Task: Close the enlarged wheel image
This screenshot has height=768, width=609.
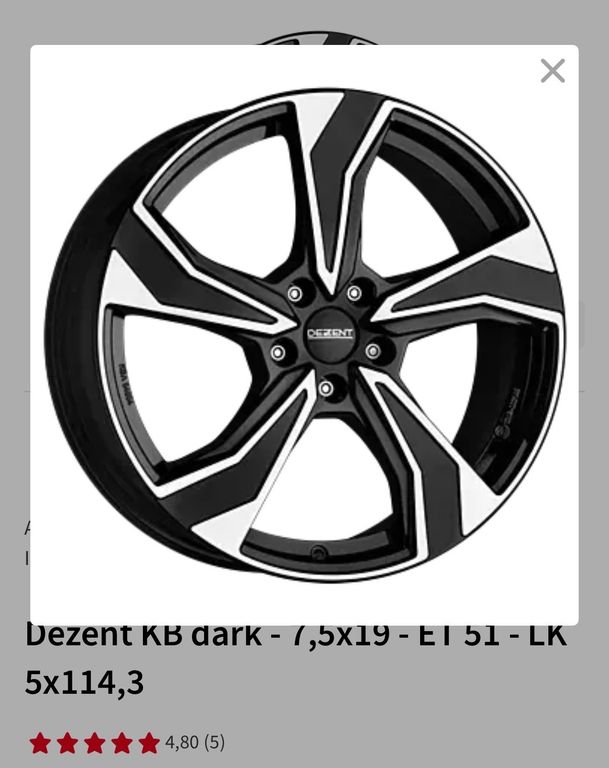Action: (552, 71)
